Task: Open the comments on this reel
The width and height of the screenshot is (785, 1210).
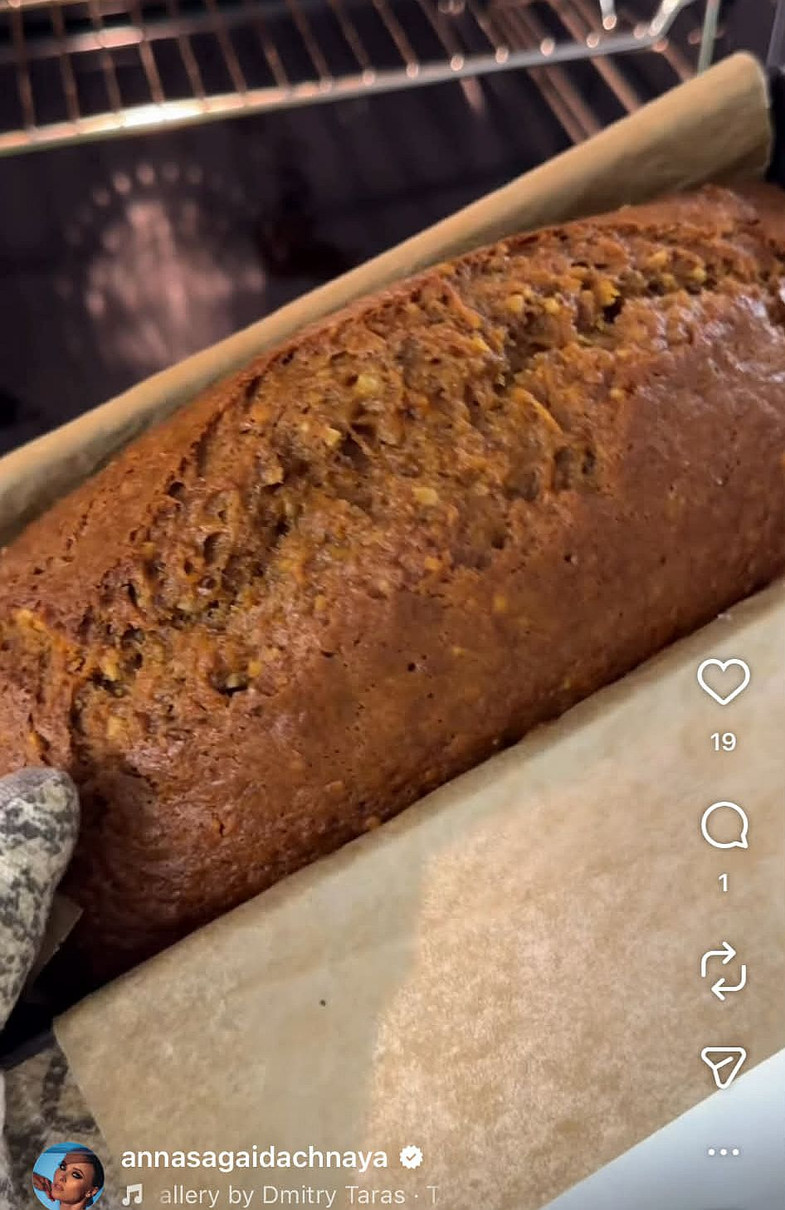Action: pyautogui.click(x=723, y=826)
